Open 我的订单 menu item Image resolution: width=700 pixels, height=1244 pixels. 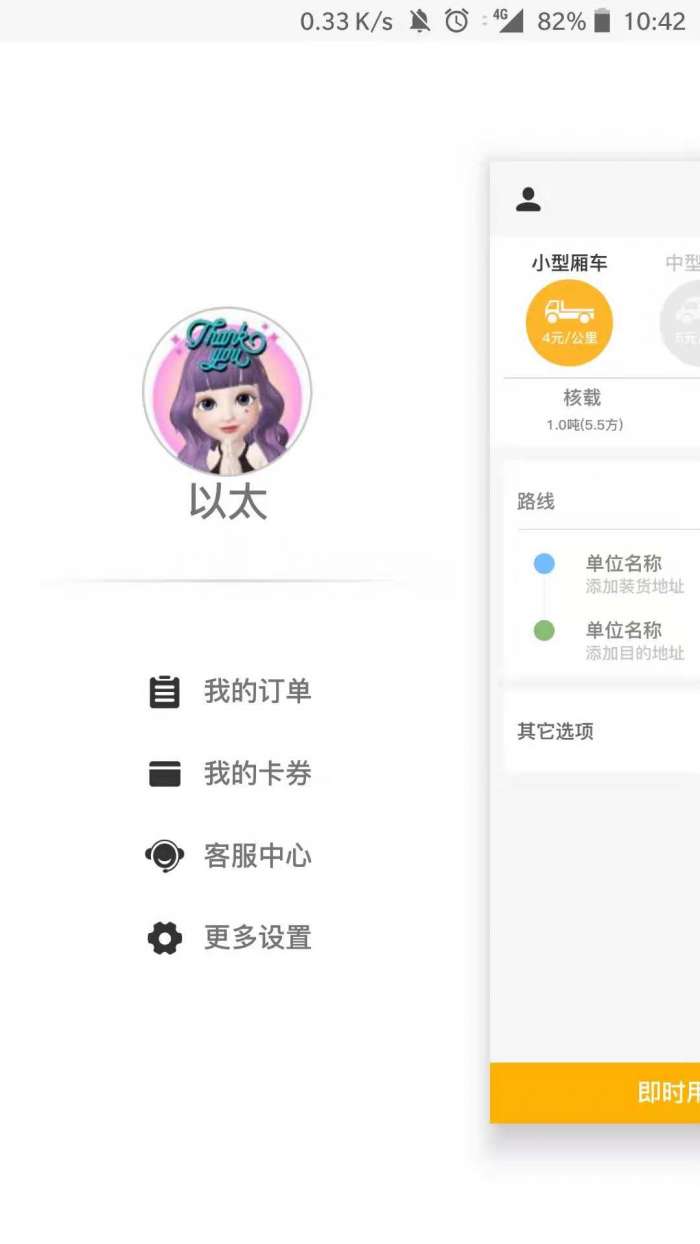click(x=230, y=691)
